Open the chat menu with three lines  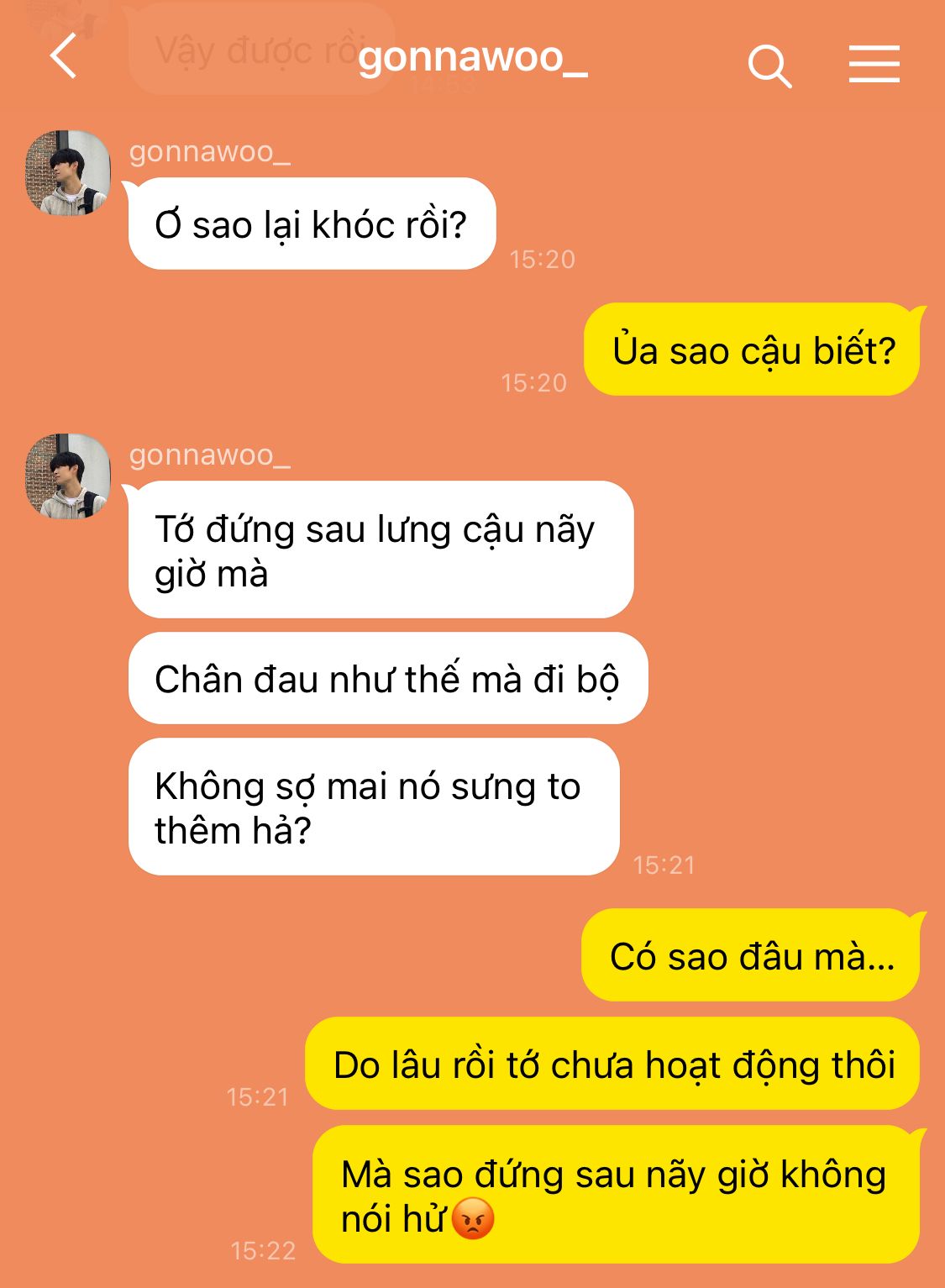pos(874,65)
